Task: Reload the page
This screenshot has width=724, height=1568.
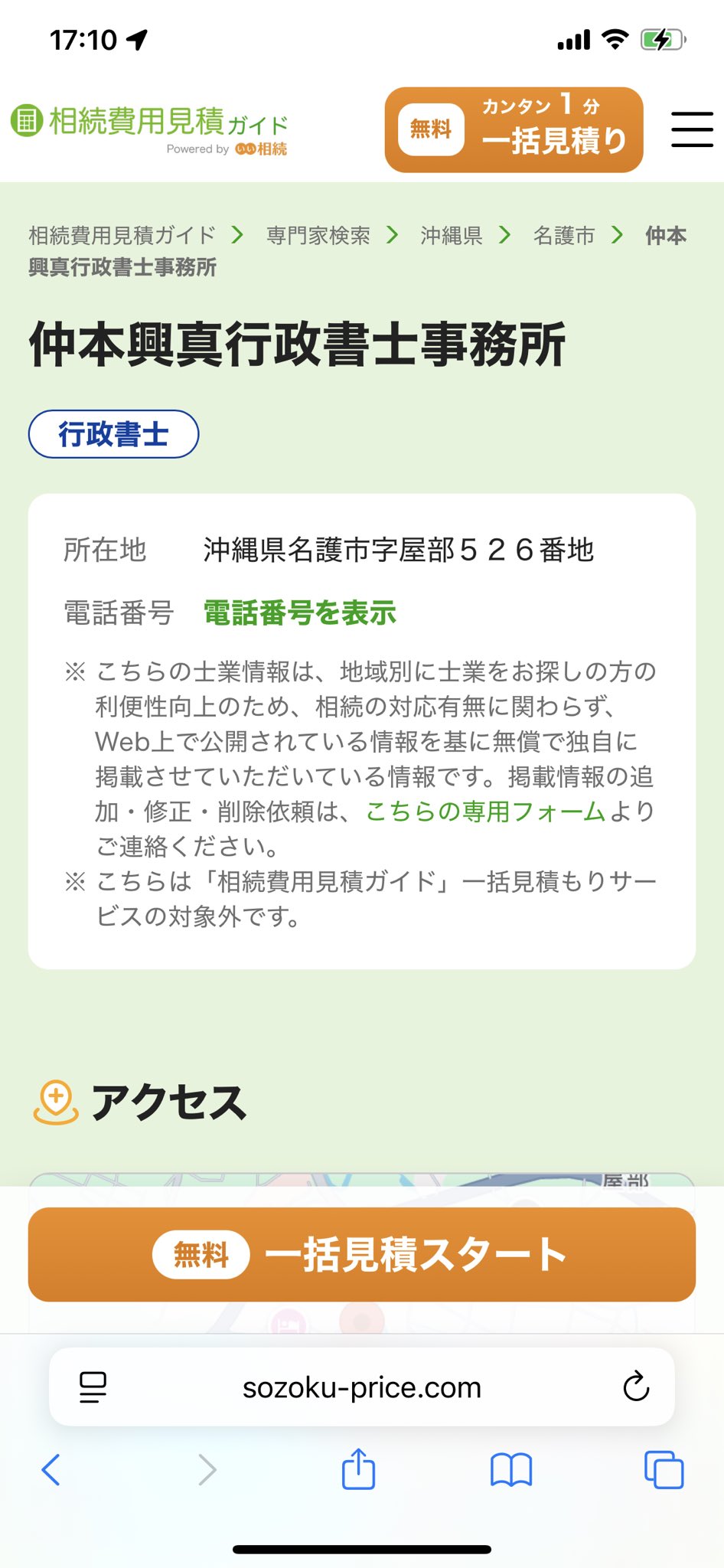Action: click(x=635, y=1387)
